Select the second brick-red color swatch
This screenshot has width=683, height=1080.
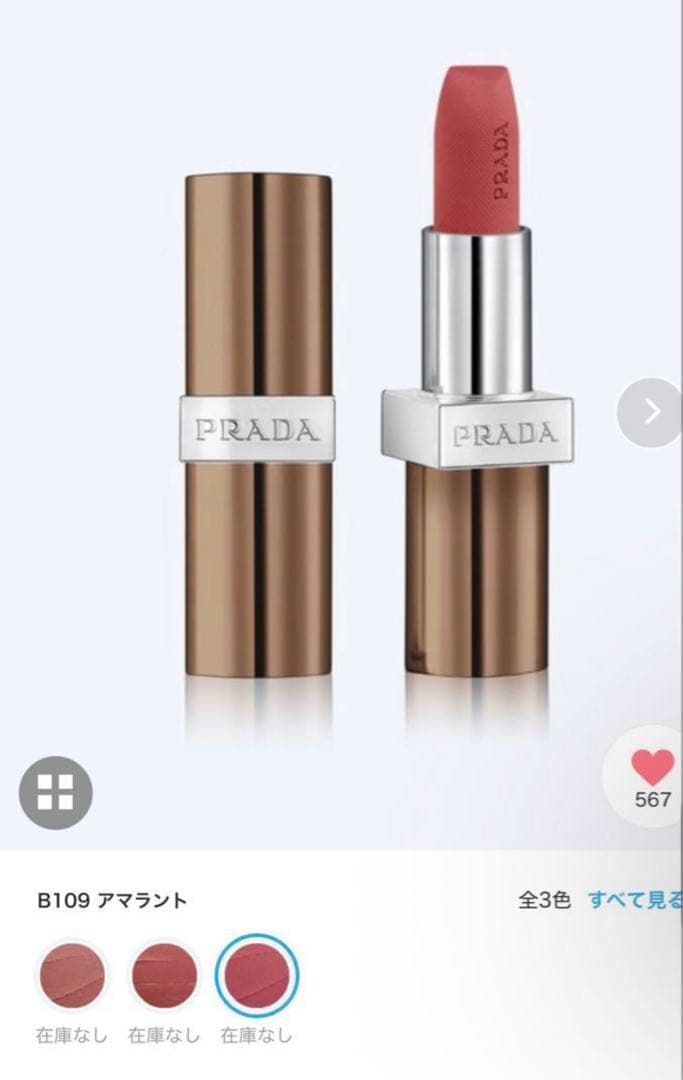coord(165,975)
